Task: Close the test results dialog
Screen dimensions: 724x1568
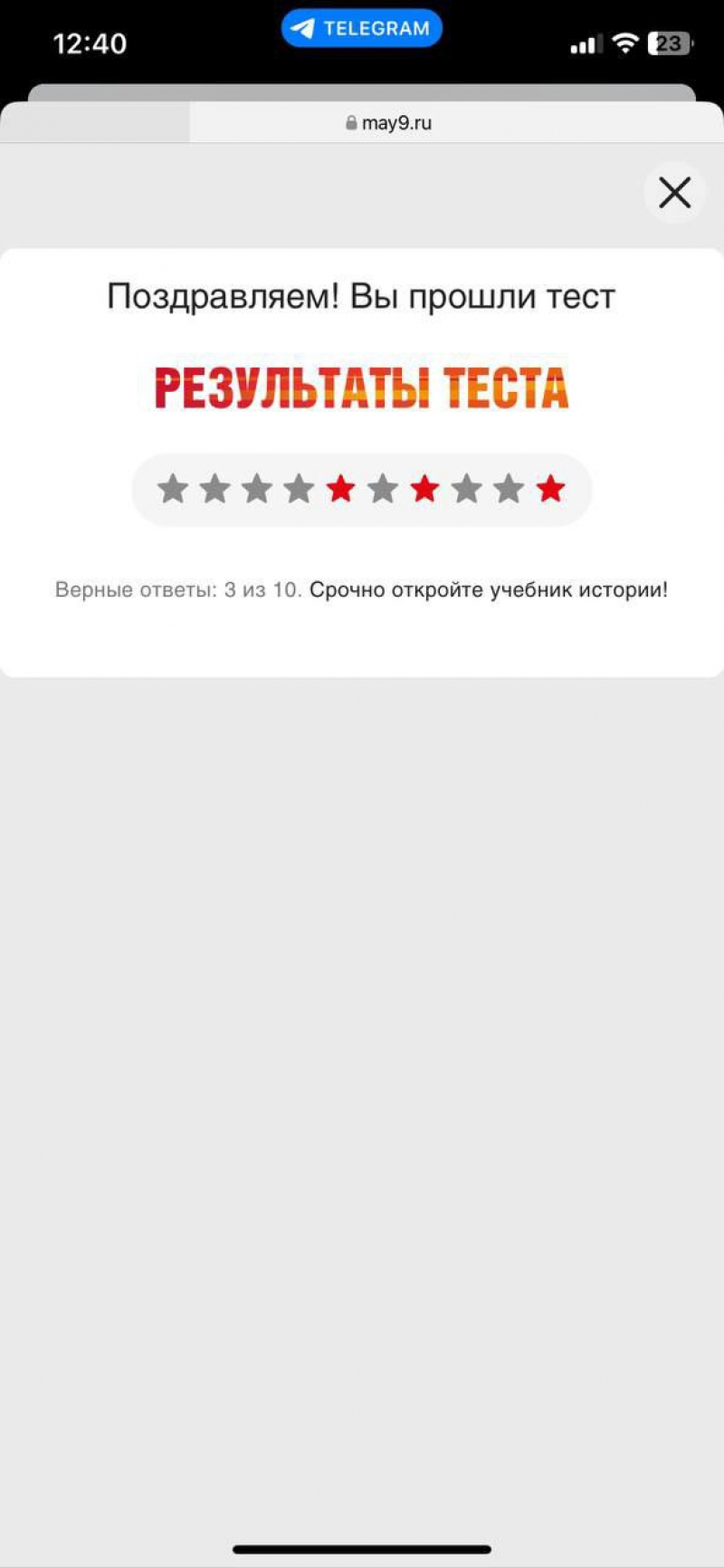Action: coord(674,192)
